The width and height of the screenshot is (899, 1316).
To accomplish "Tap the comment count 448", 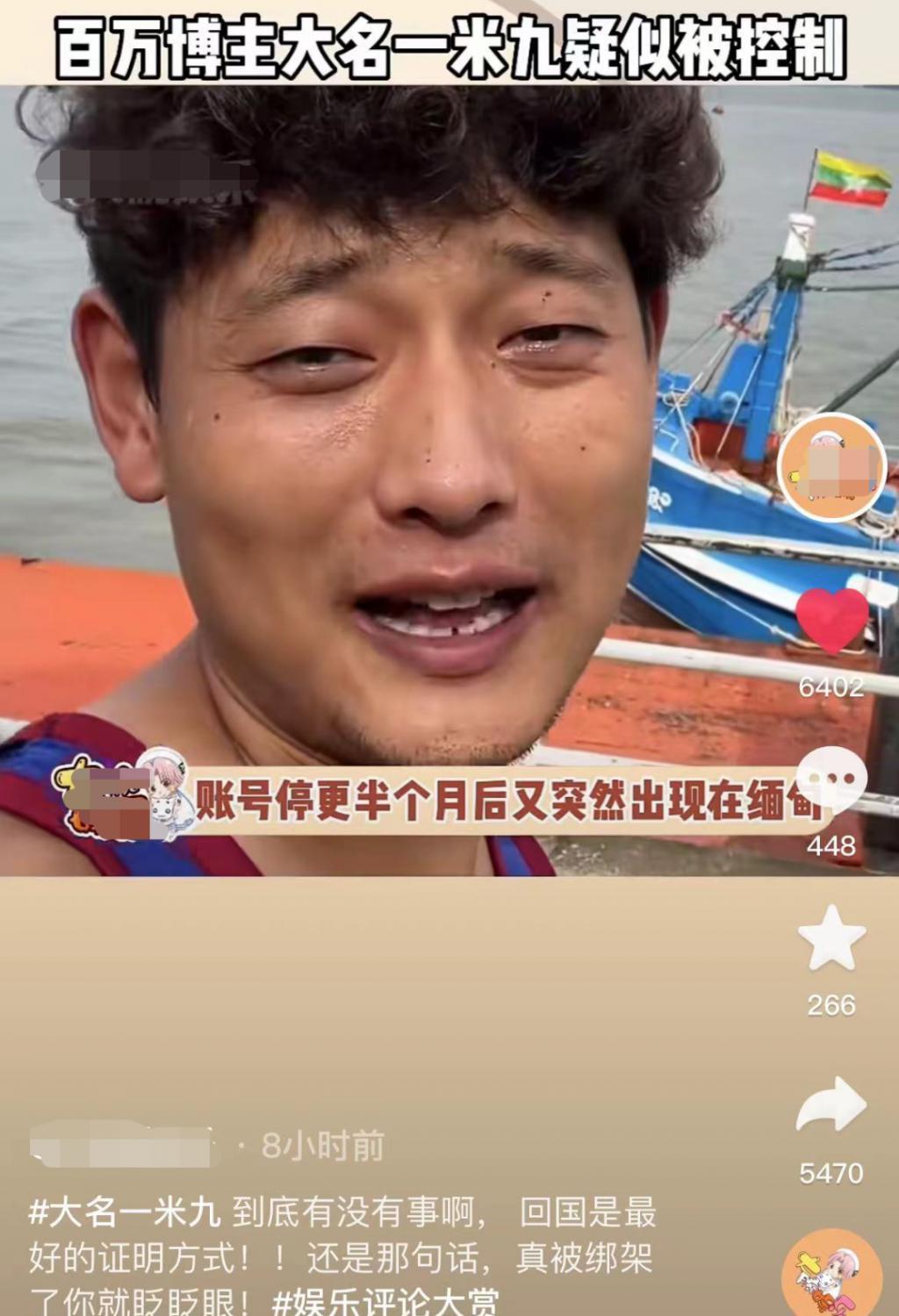I will 834,846.
